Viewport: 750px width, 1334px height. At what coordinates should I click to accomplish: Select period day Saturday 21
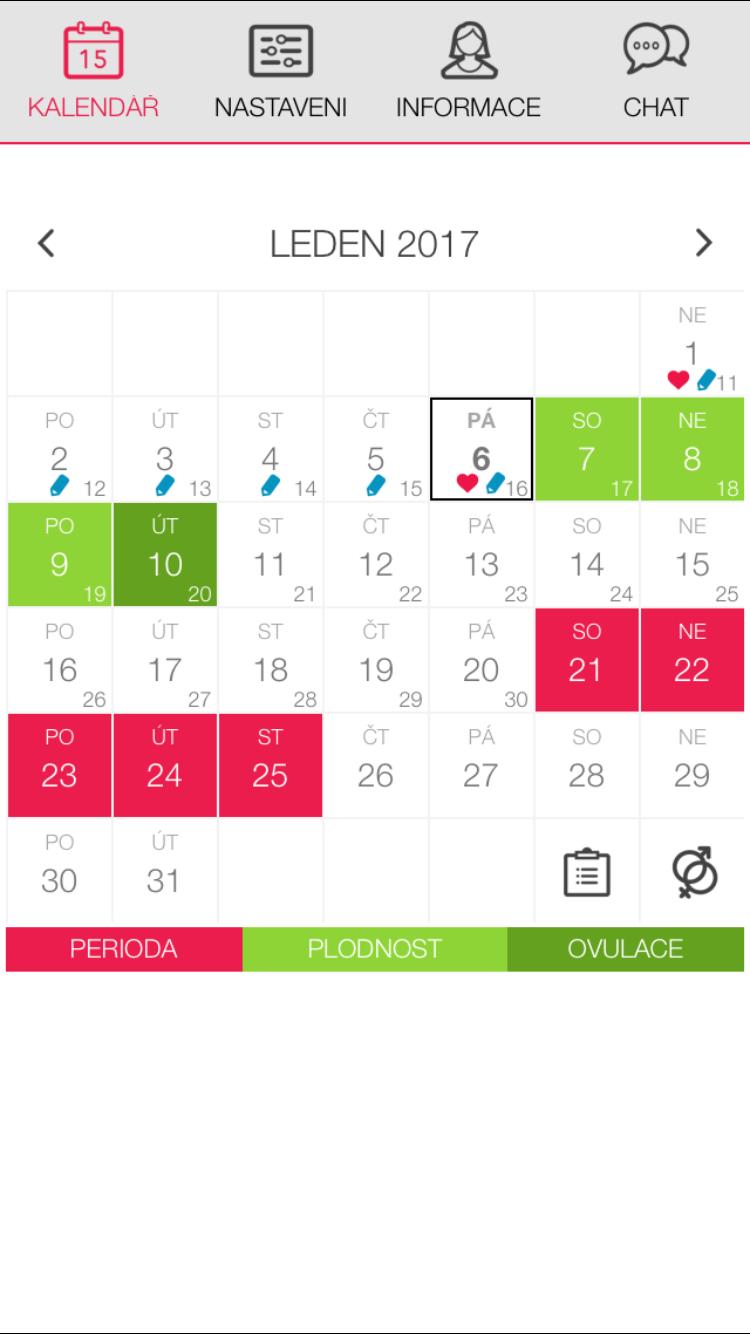click(x=587, y=660)
